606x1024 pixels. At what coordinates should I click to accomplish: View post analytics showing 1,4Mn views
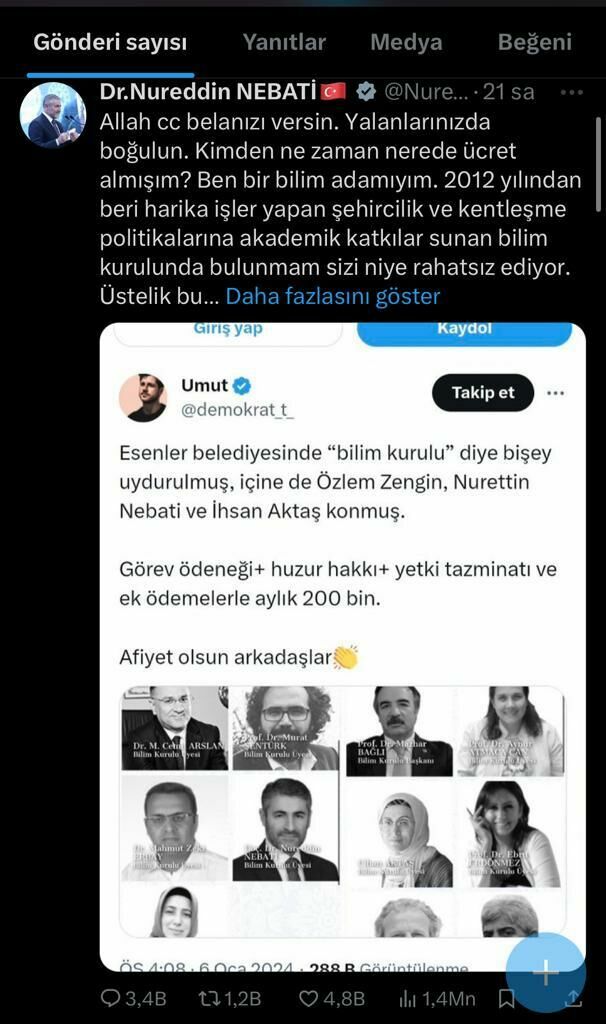[x=408, y=998]
